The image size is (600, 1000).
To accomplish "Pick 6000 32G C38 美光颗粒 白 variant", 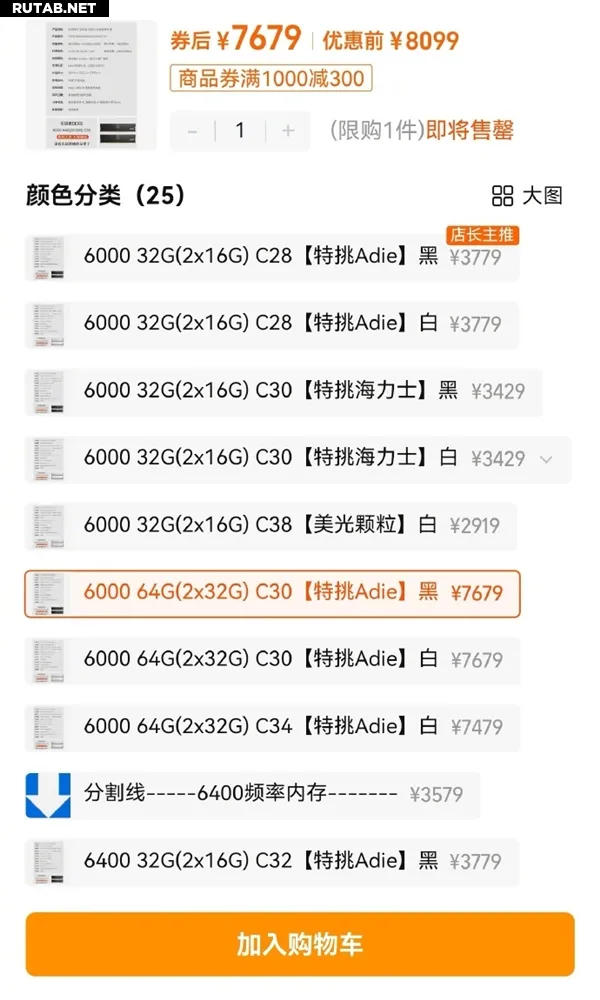I will pyautogui.click(x=270, y=525).
